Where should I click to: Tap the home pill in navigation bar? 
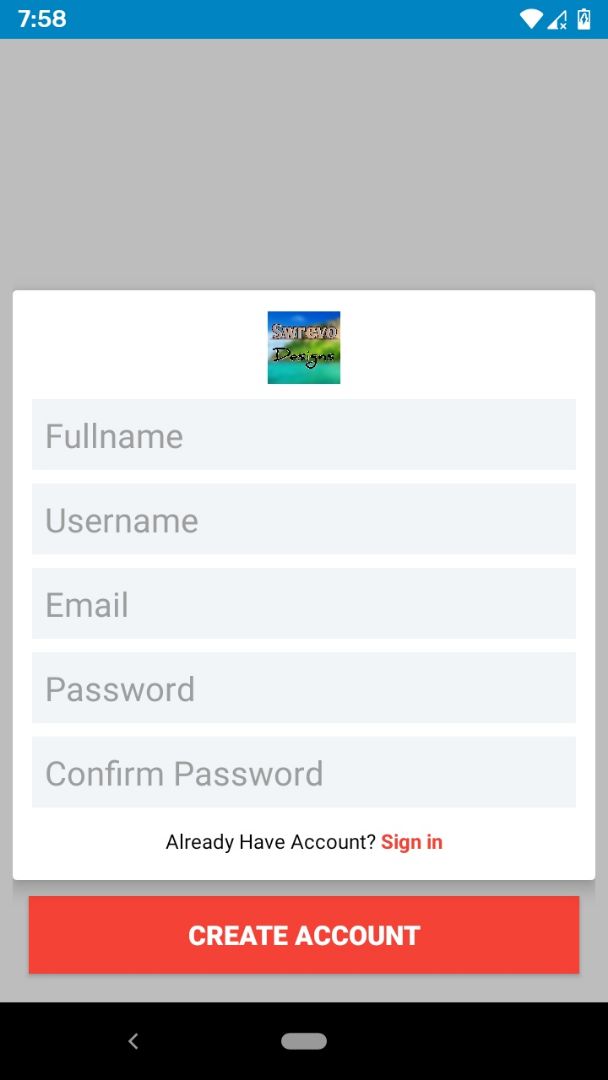coord(303,1041)
